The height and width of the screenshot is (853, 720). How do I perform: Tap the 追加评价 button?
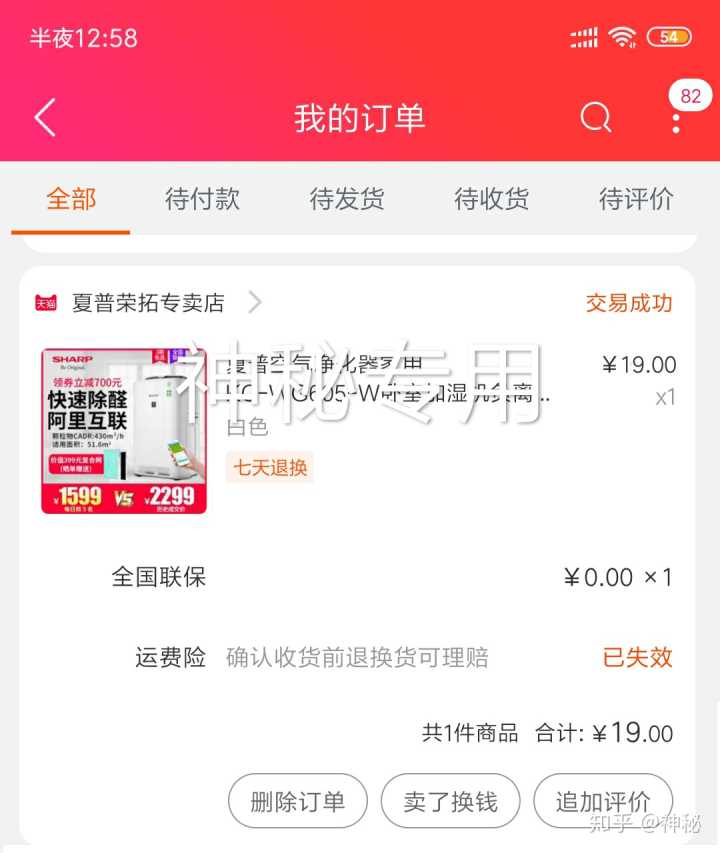coord(603,801)
